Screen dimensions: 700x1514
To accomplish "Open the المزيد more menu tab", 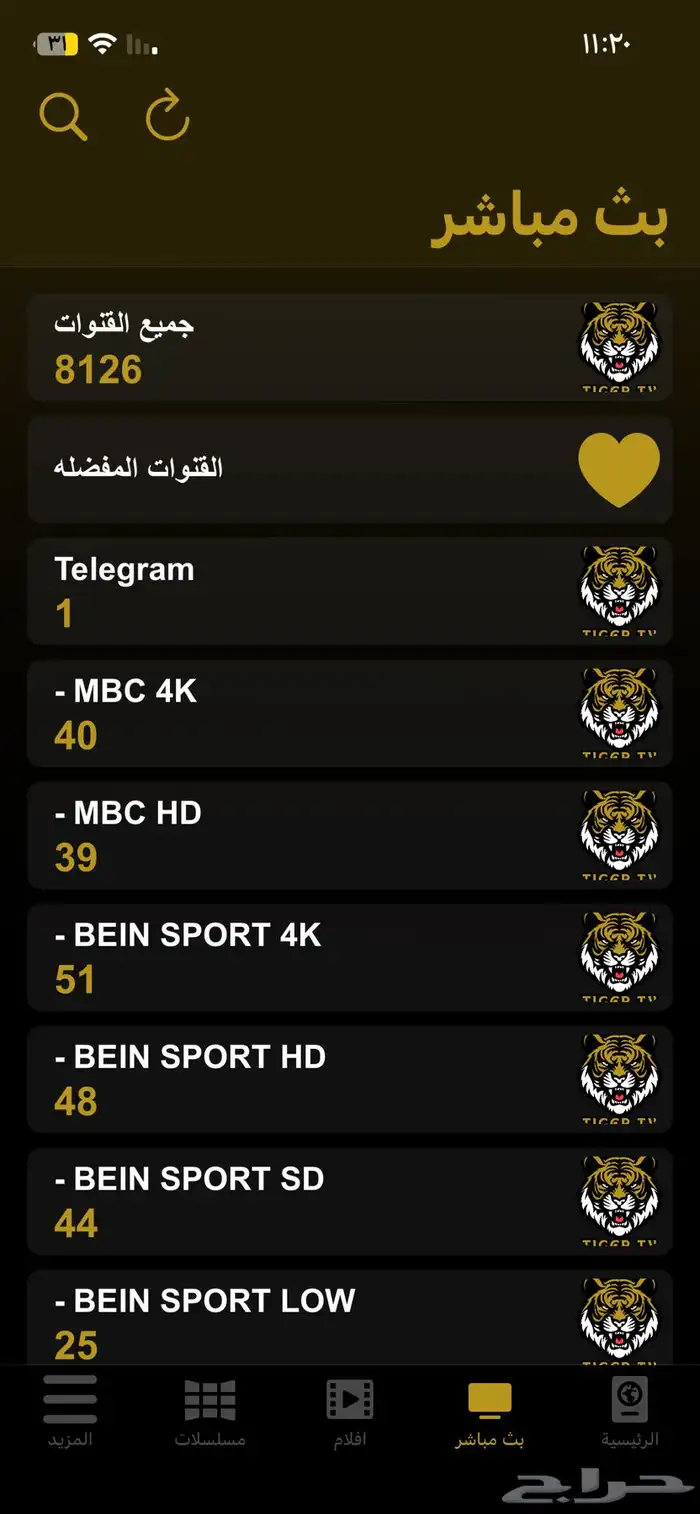I will [70, 1412].
